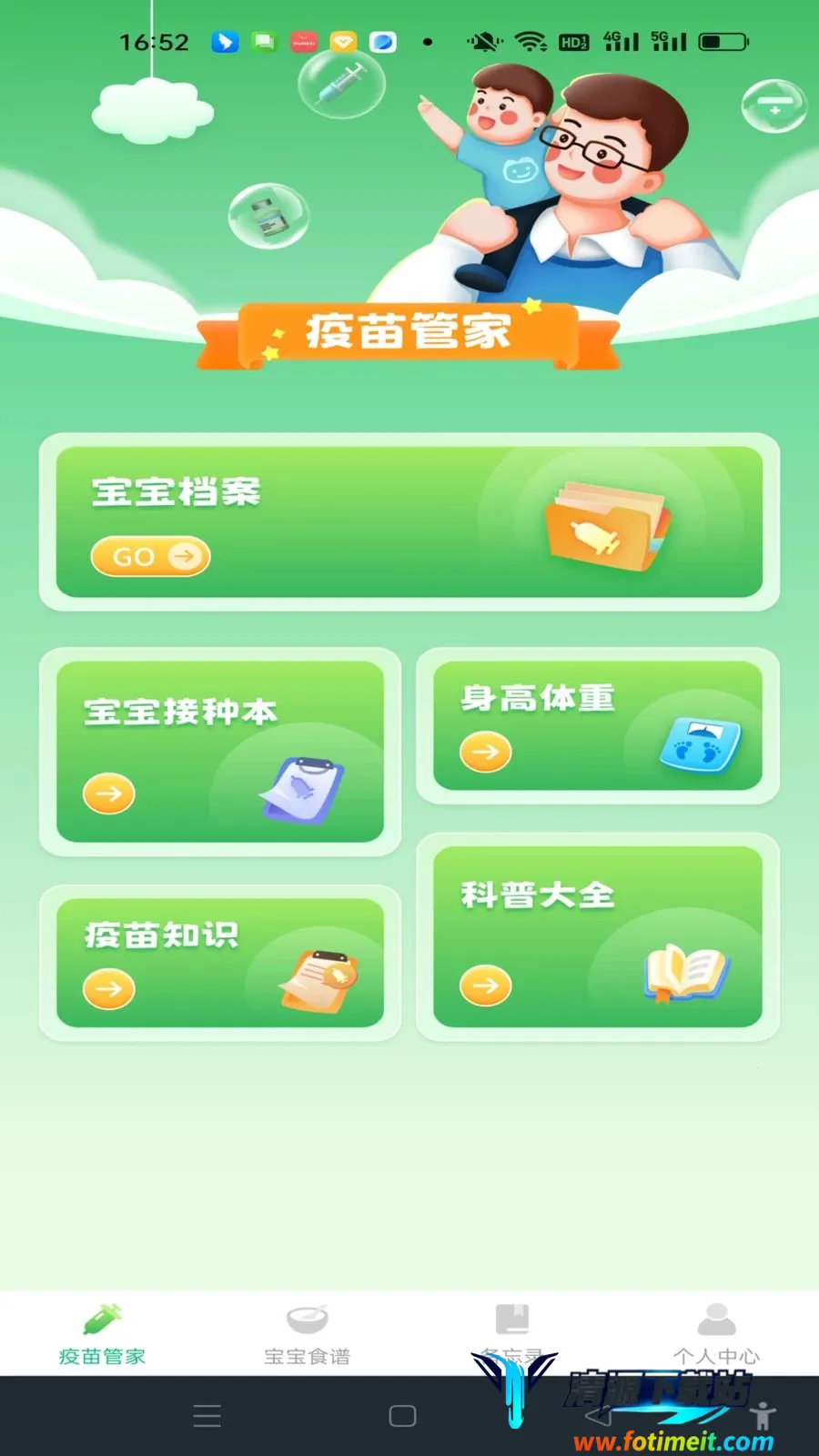The height and width of the screenshot is (1456, 819).
Task: Open the 身高体重 card
Action: point(598,726)
